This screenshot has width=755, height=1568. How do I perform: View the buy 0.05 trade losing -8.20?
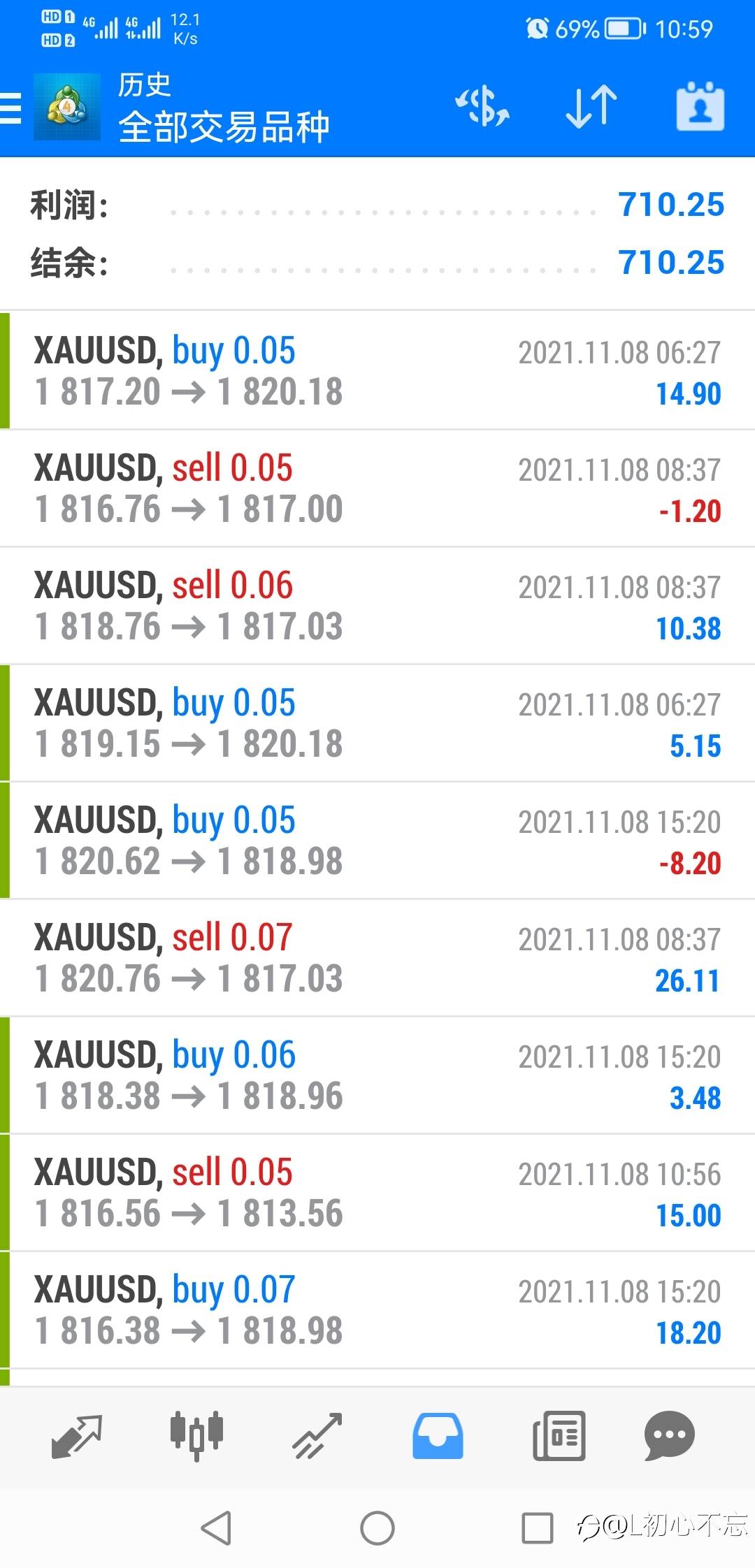click(x=377, y=841)
